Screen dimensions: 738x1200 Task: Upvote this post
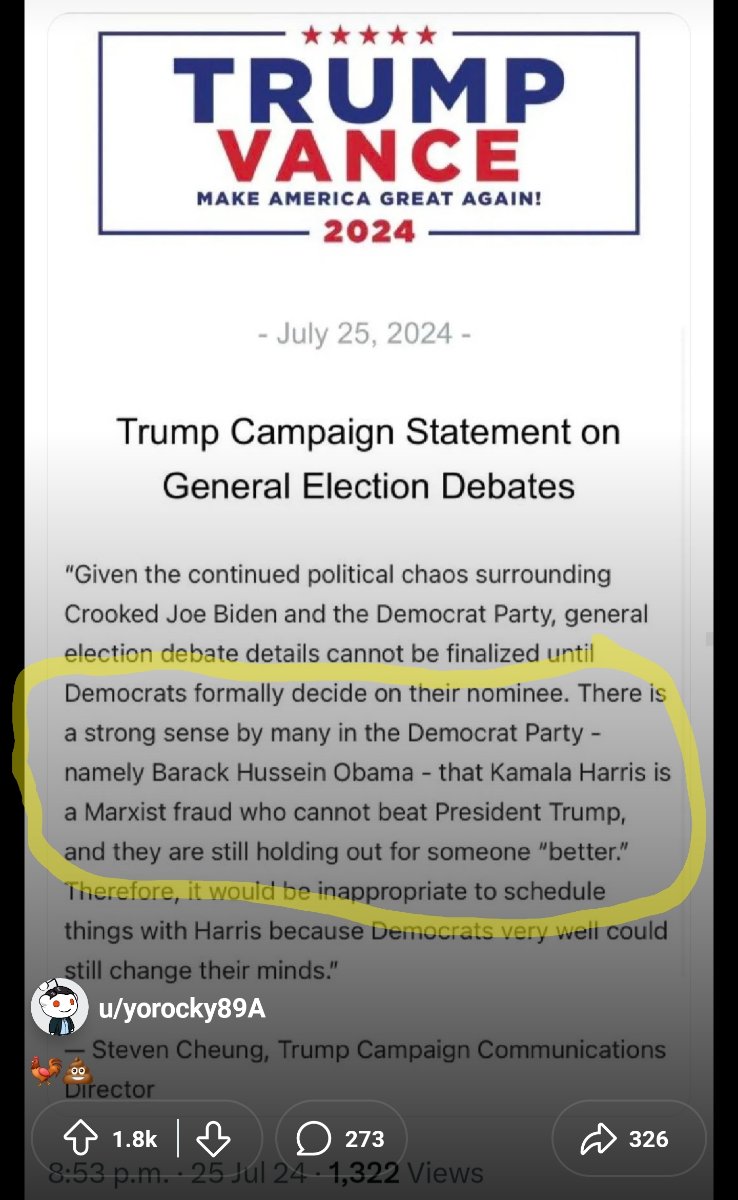[x=83, y=1139]
